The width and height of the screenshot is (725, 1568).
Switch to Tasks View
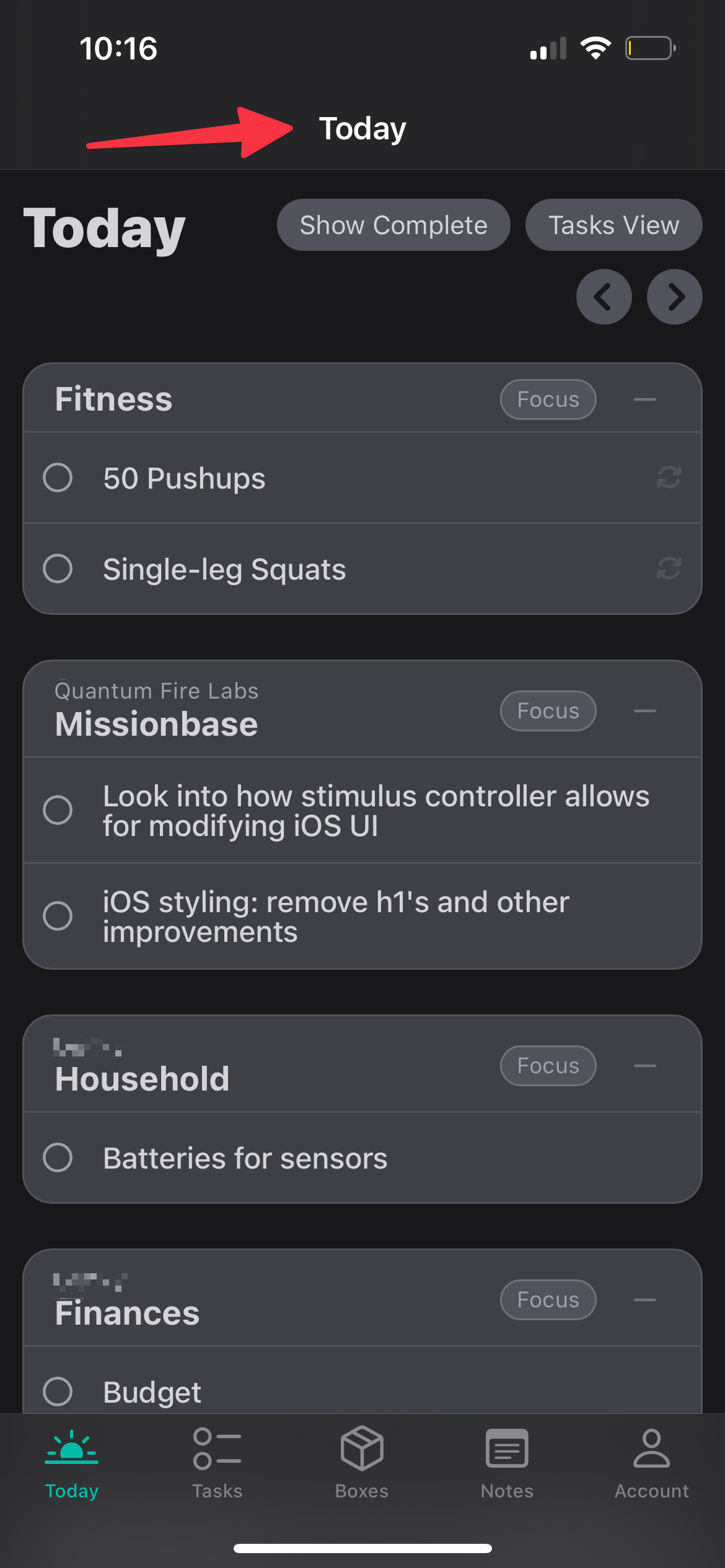click(x=613, y=225)
